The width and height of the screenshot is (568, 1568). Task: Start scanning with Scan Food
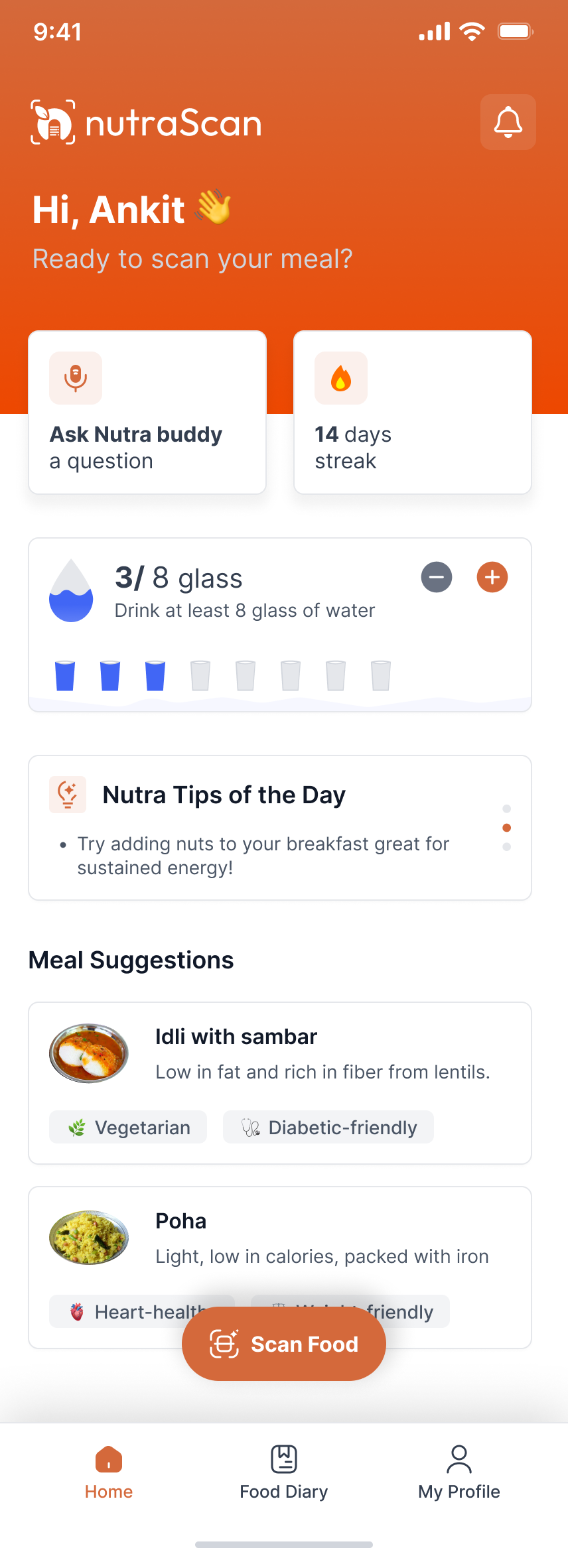[284, 1344]
